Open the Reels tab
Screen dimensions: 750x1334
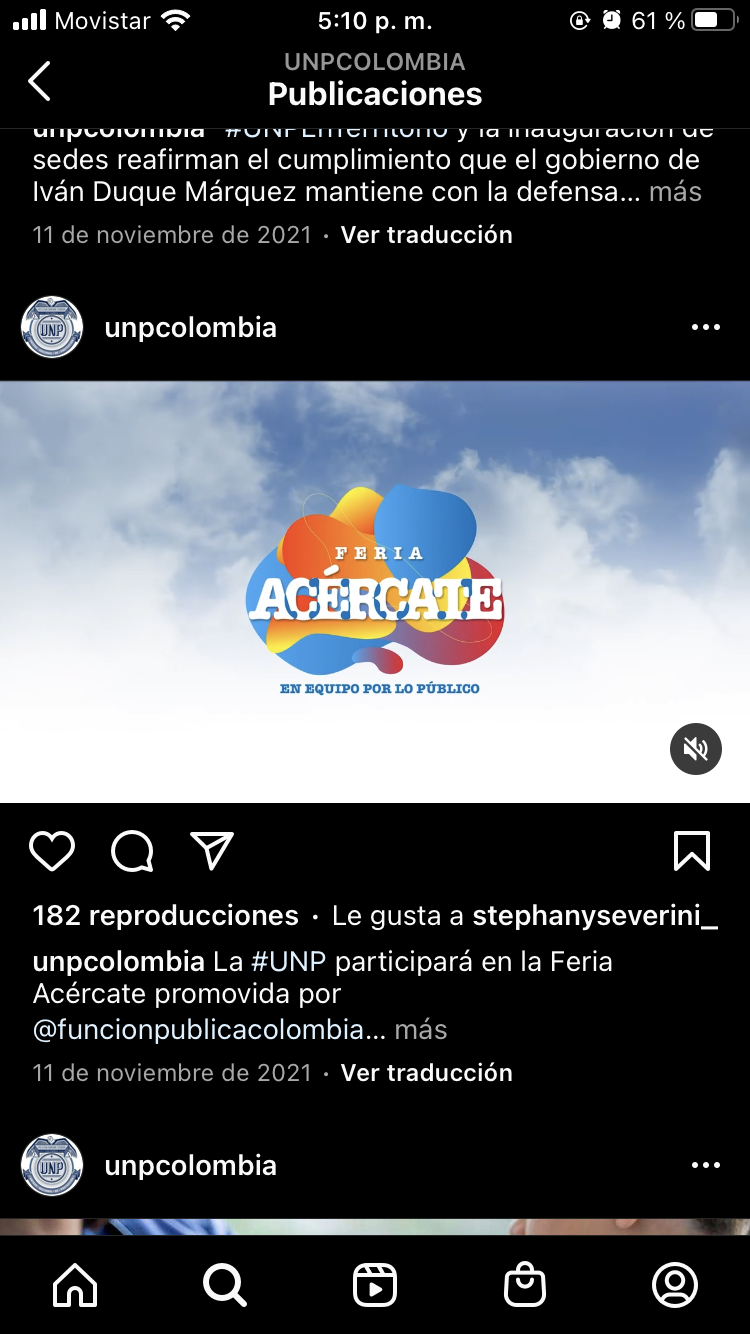375,1285
